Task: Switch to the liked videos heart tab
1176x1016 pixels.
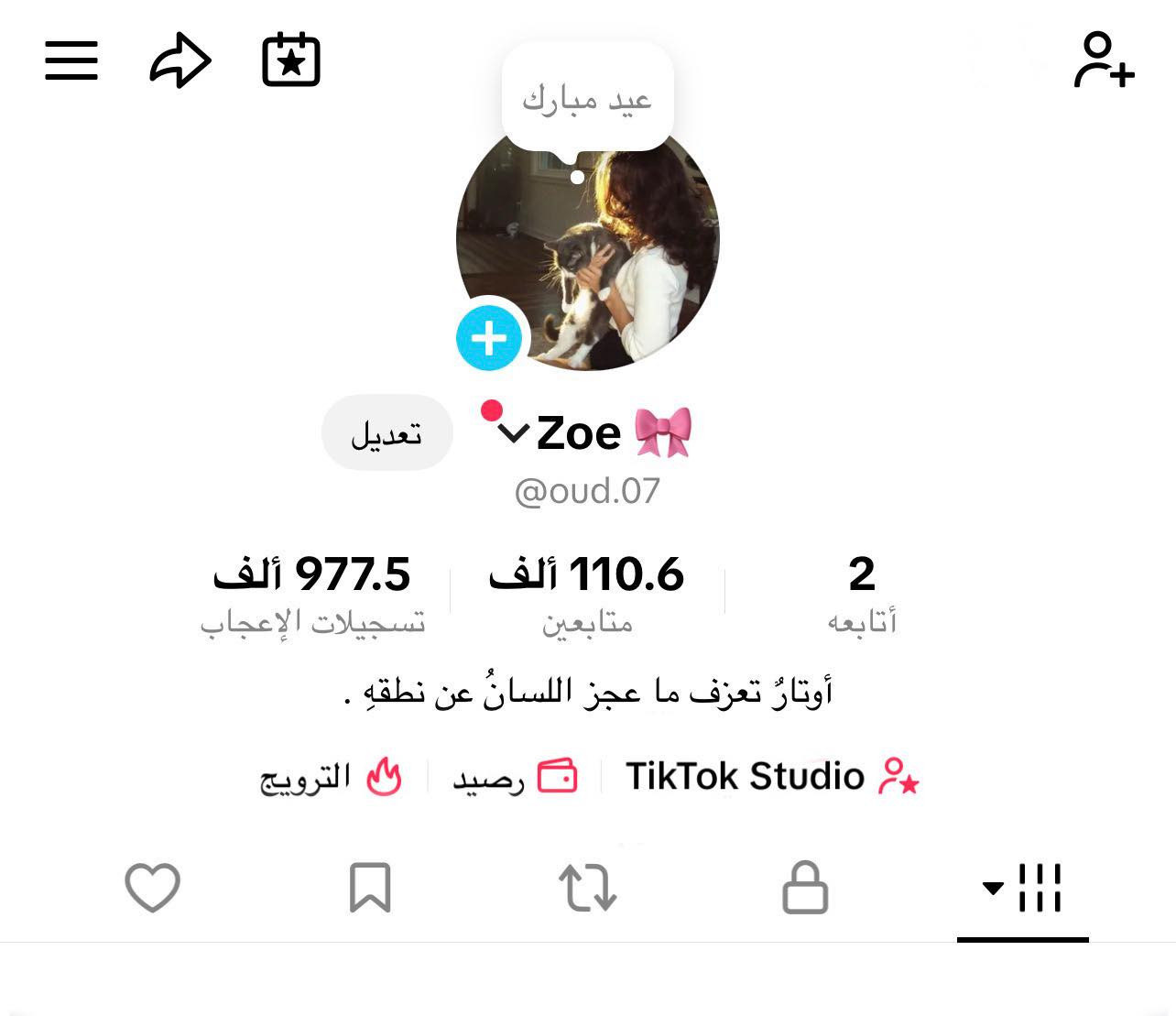Action: (x=152, y=887)
